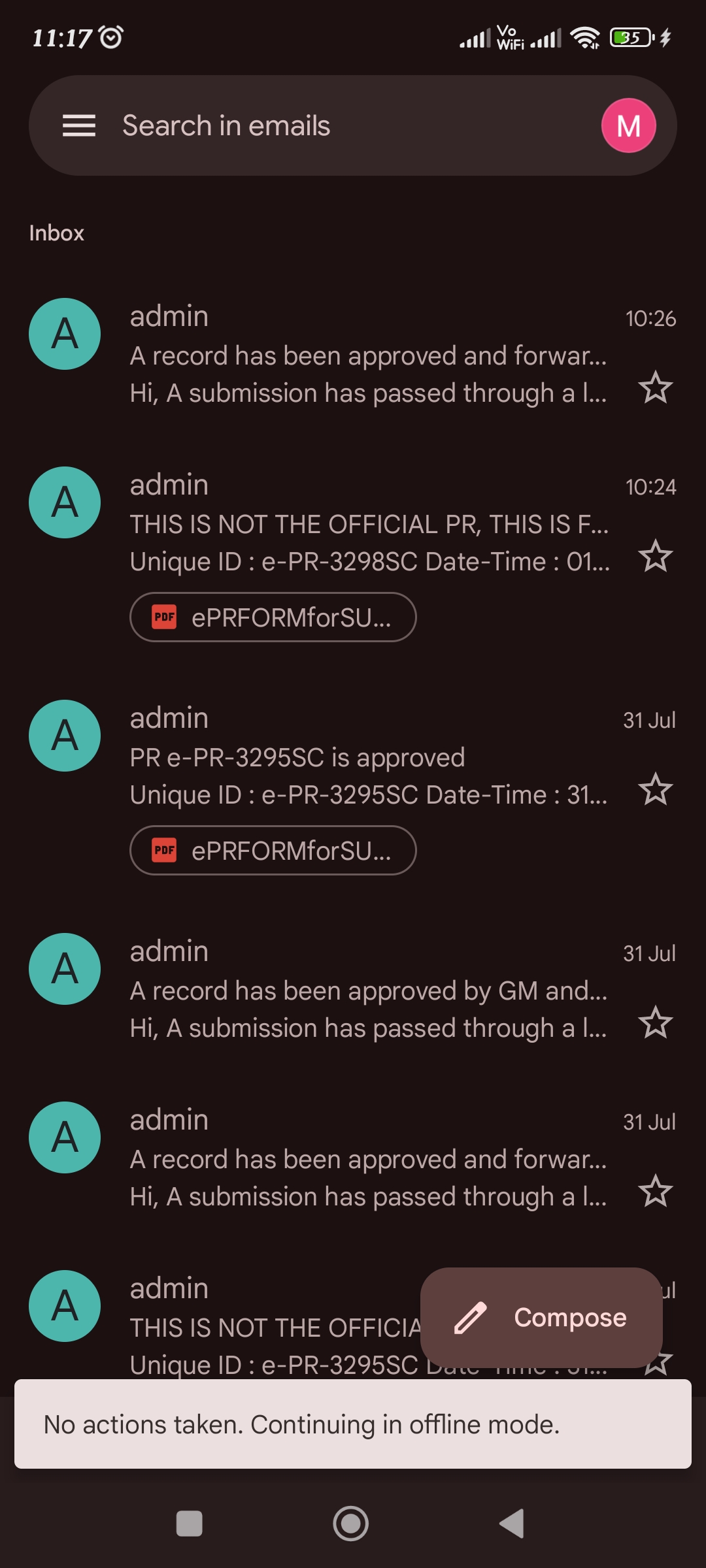
Task: Go back using the system back button
Action: coord(512,1524)
